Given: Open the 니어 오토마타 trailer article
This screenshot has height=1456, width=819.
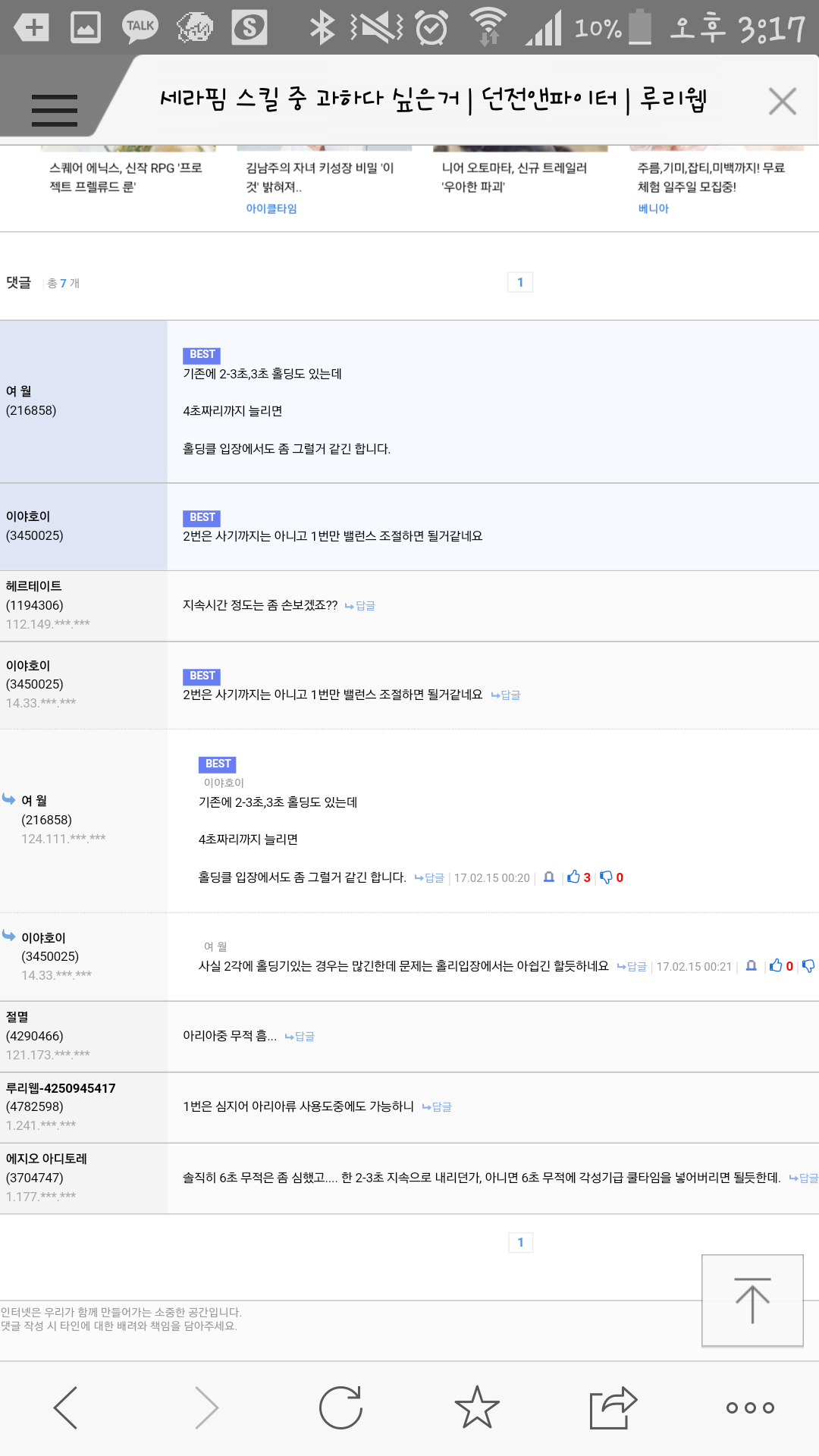Looking at the screenshot, I should [x=514, y=177].
